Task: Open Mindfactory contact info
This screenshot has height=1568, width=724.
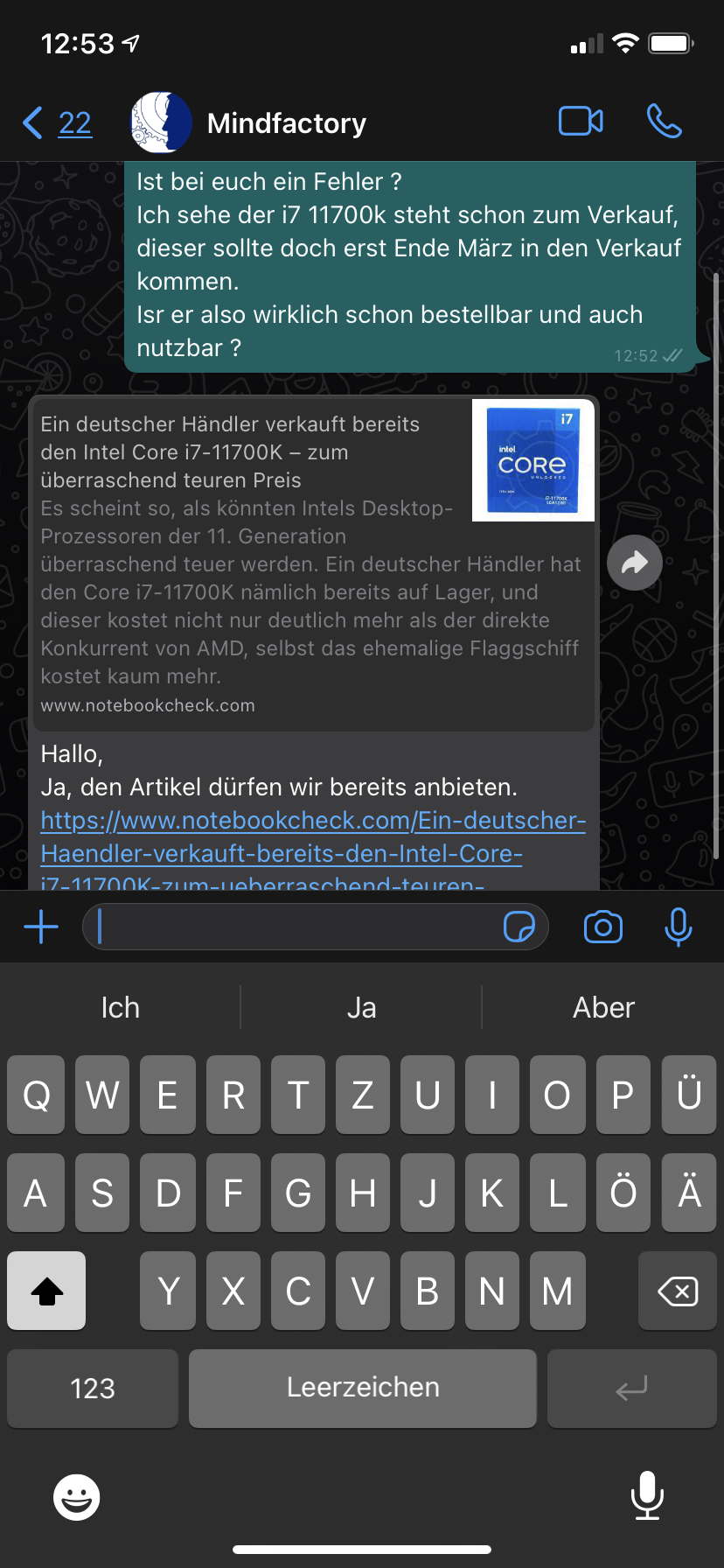Action: 287,123
